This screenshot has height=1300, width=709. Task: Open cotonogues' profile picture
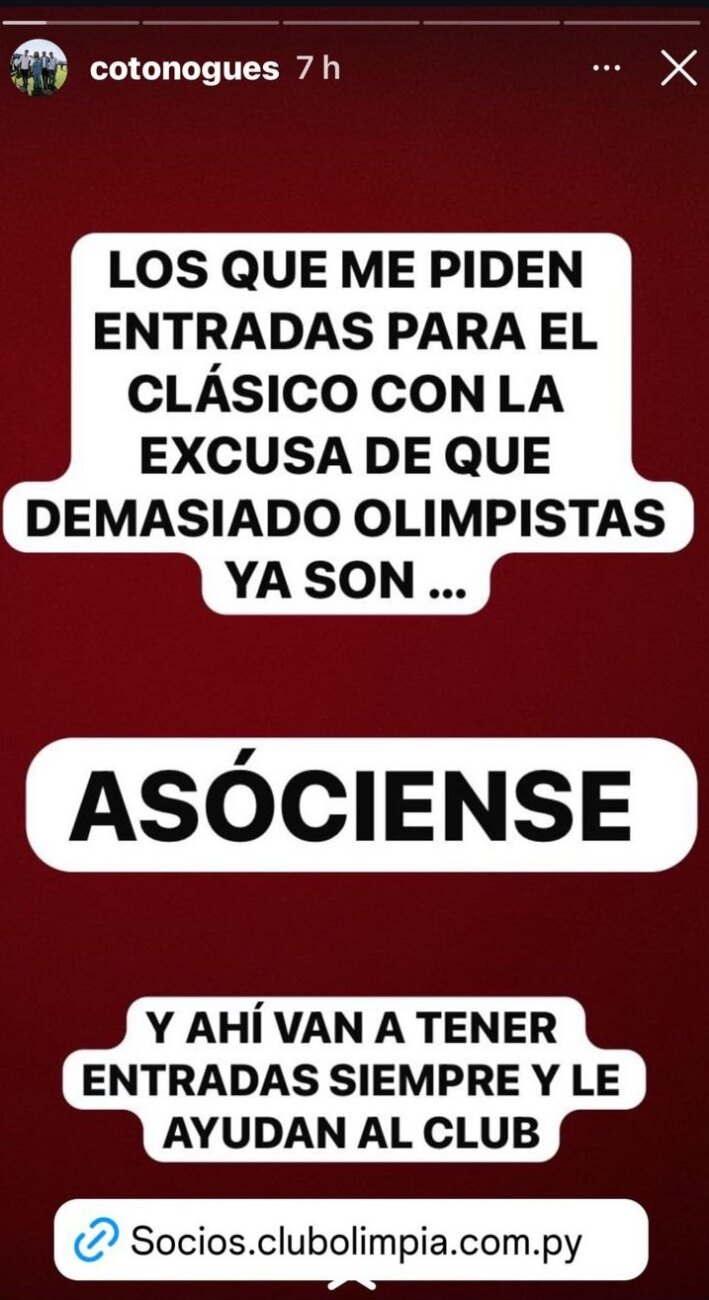(39, 69)
